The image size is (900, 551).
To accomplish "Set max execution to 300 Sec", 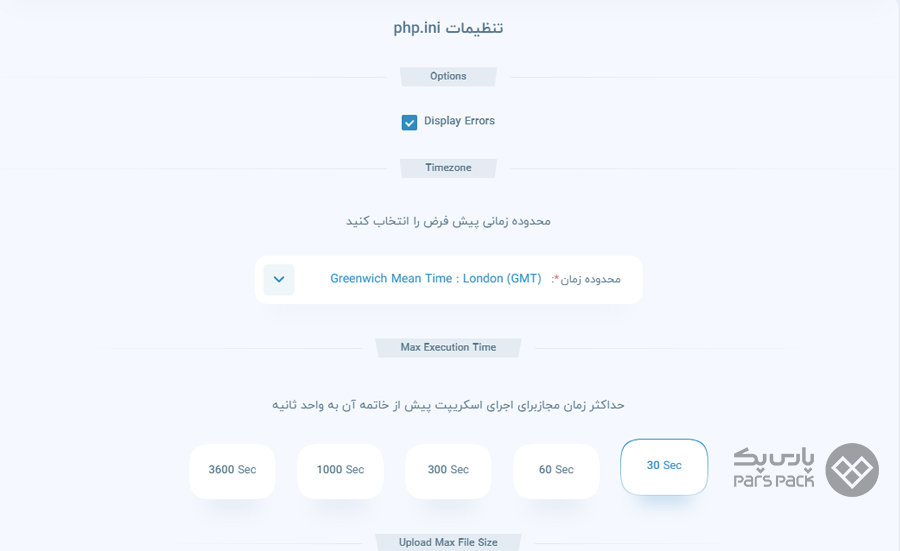I will tap(448, 471).
